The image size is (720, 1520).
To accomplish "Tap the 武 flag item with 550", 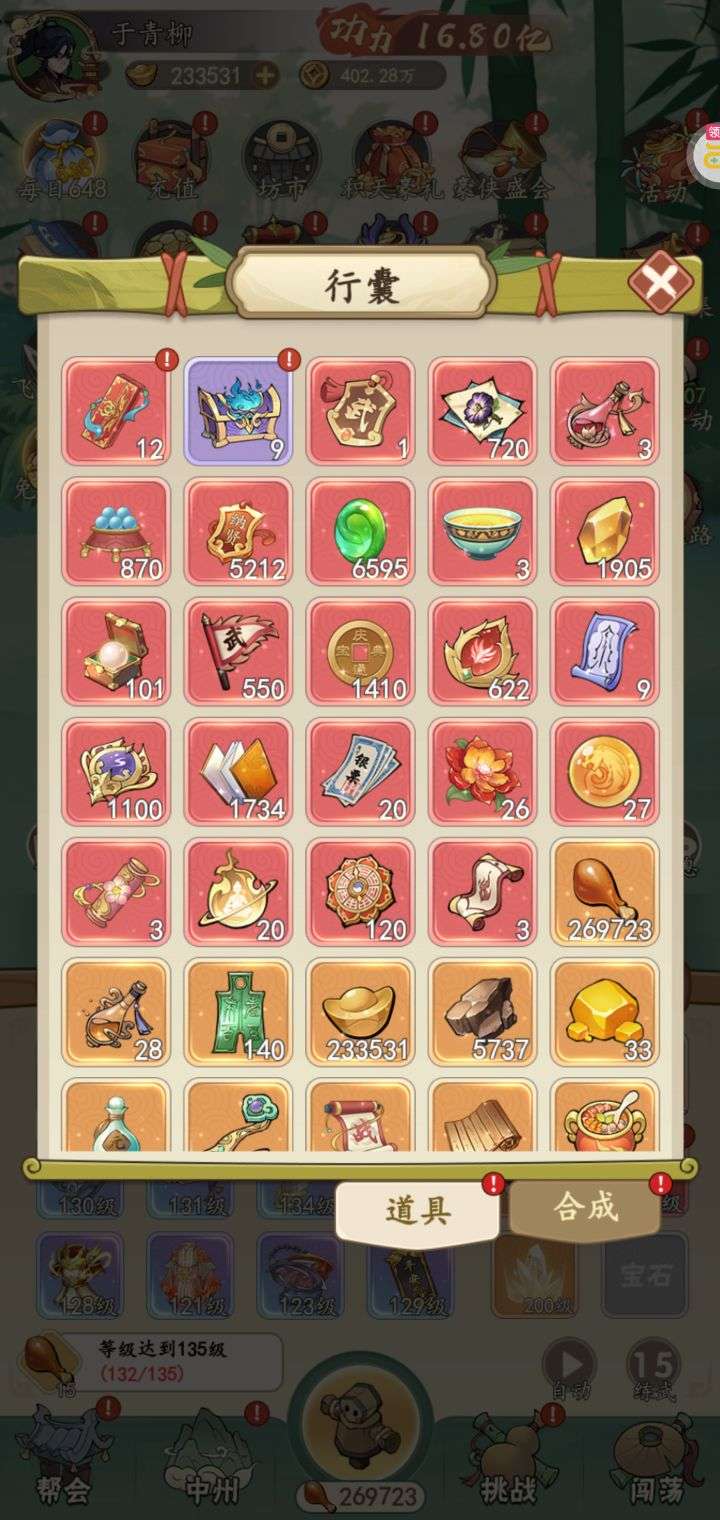I will pos(238,651).
